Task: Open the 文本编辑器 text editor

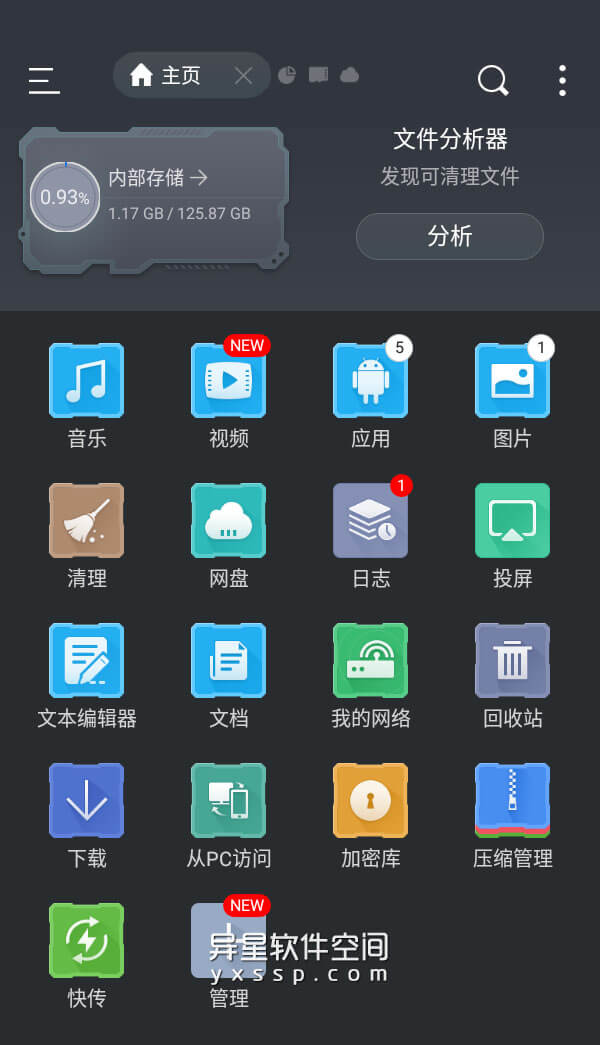Action: click(x=87, y=661)
